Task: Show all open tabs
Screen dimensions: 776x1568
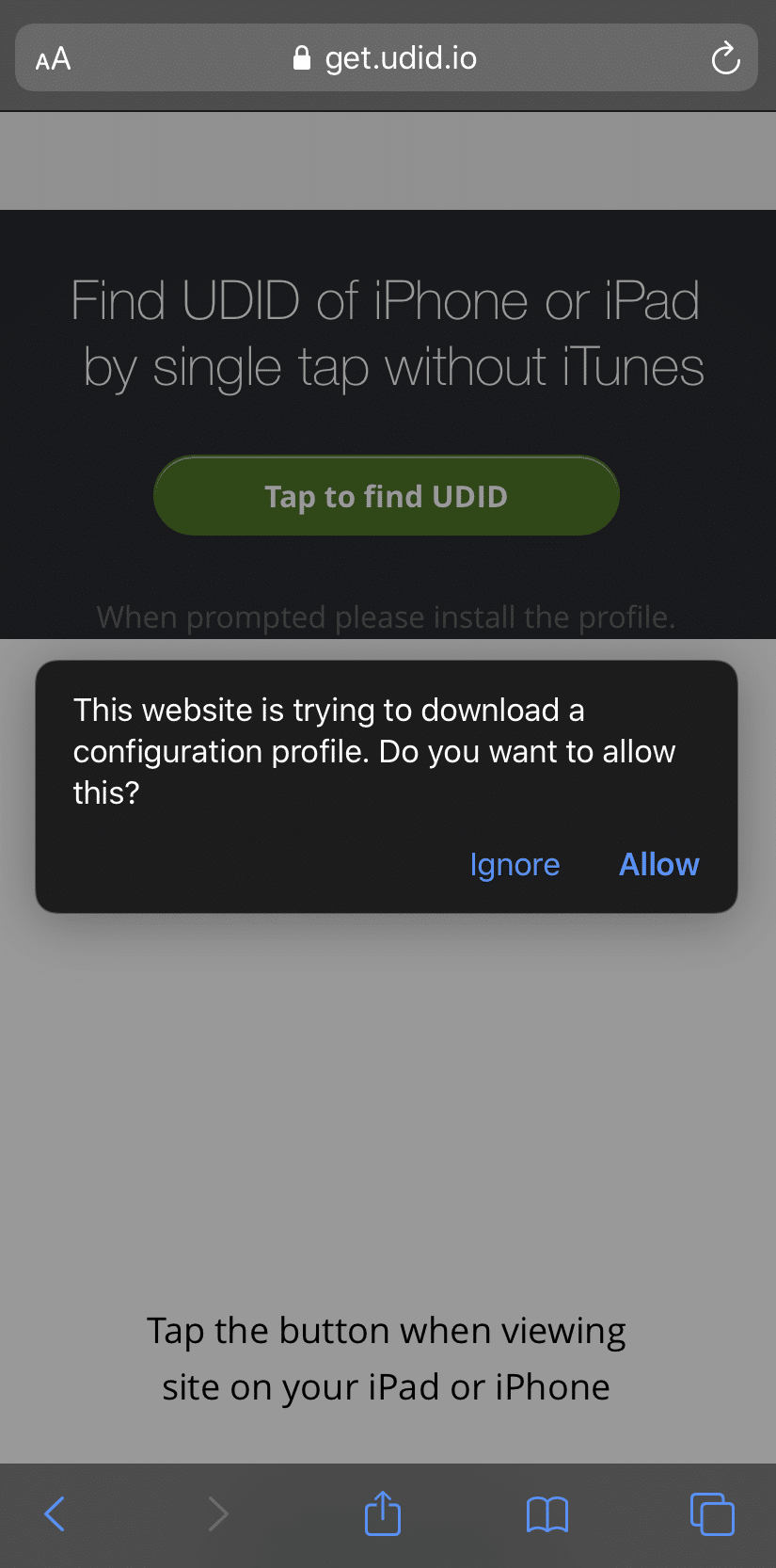Action: (712, 1514)
